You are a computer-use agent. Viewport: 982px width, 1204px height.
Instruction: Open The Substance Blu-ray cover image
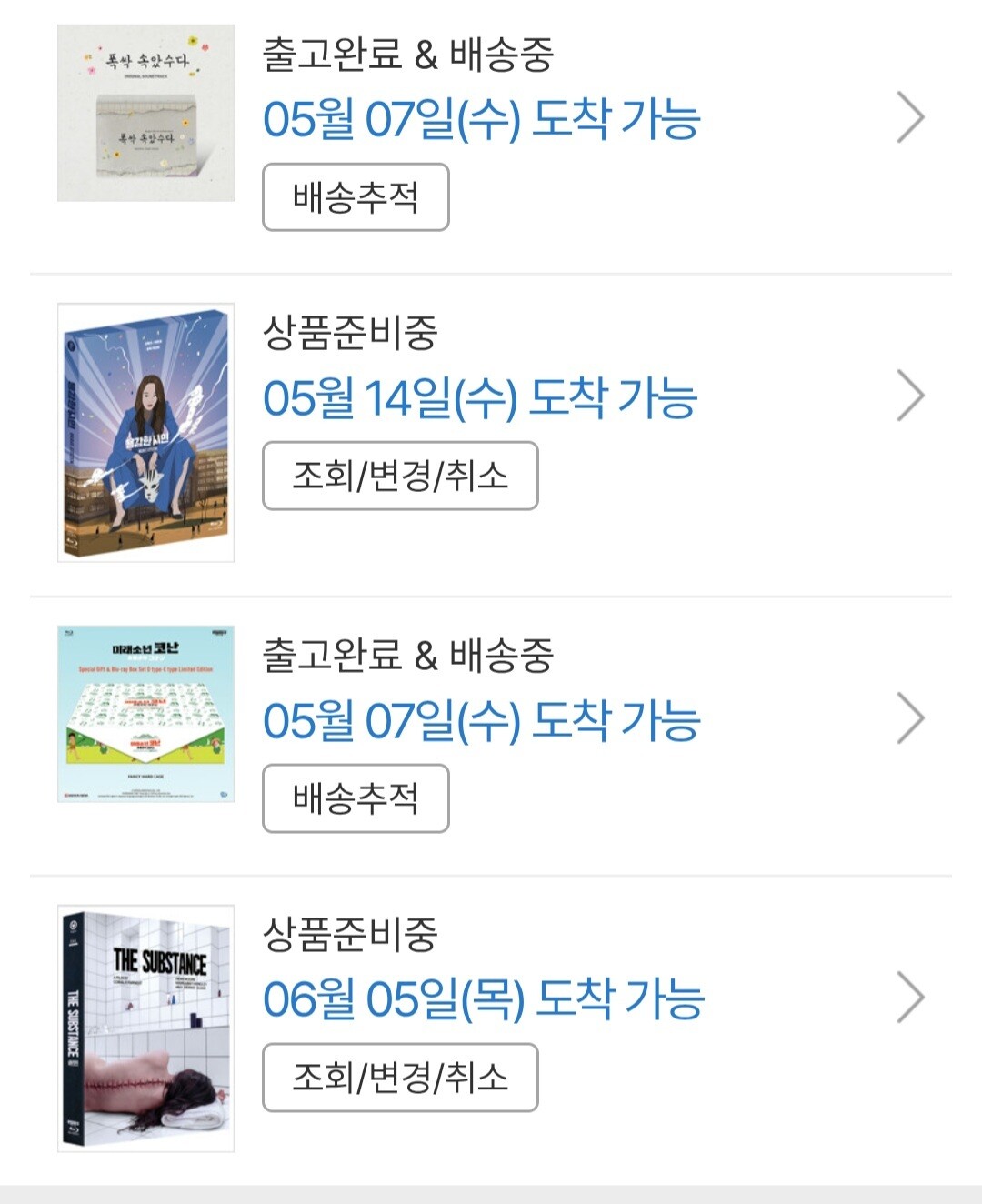145,1028
